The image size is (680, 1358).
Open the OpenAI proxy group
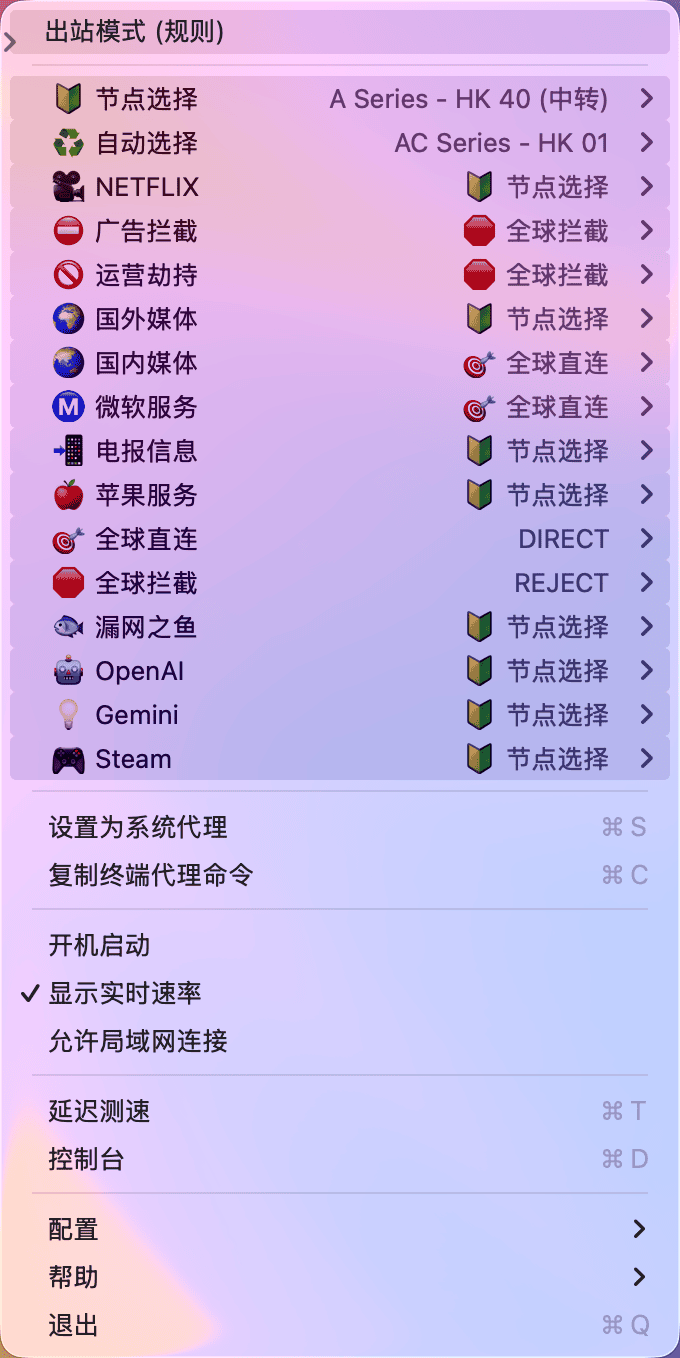pyautogui.click(x=340, y=671)
